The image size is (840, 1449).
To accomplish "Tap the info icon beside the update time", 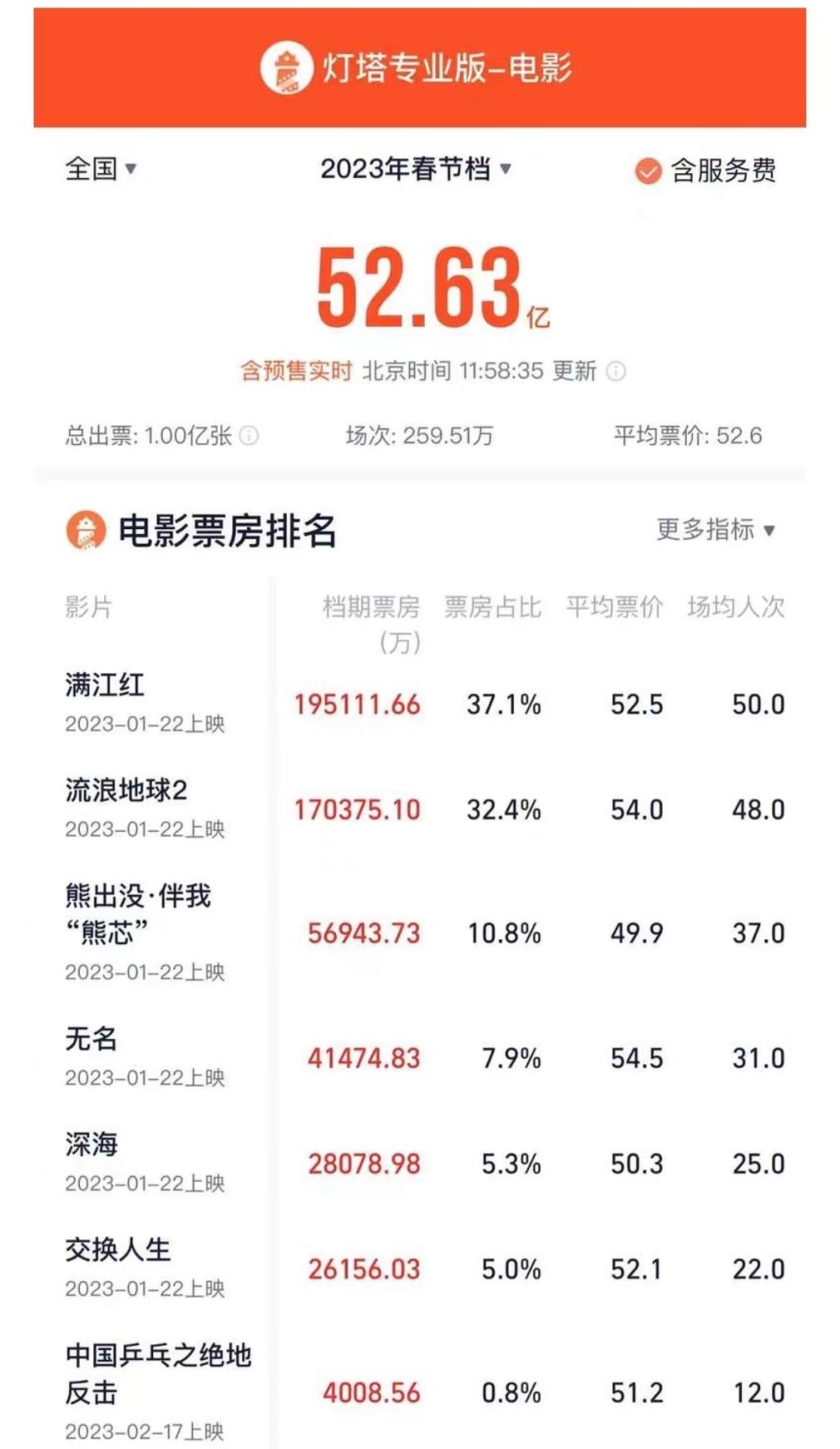I will pyautogui.click(x=616, y=371).
